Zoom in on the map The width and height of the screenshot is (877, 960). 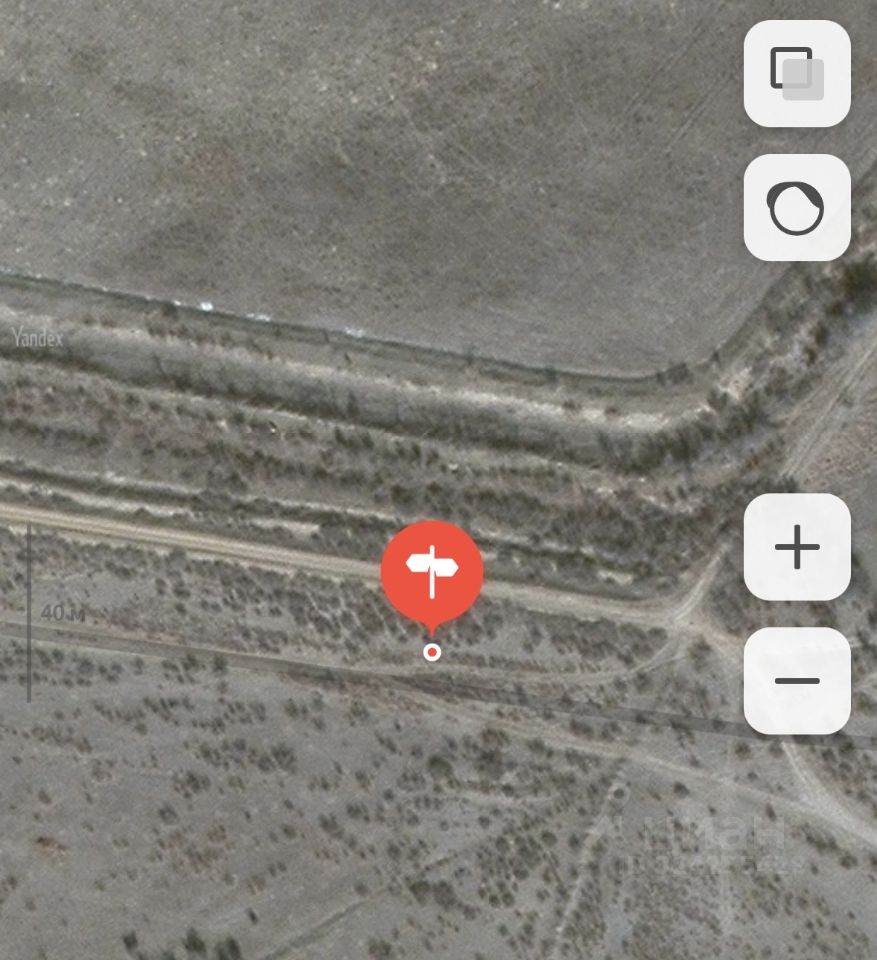(797, 547)
